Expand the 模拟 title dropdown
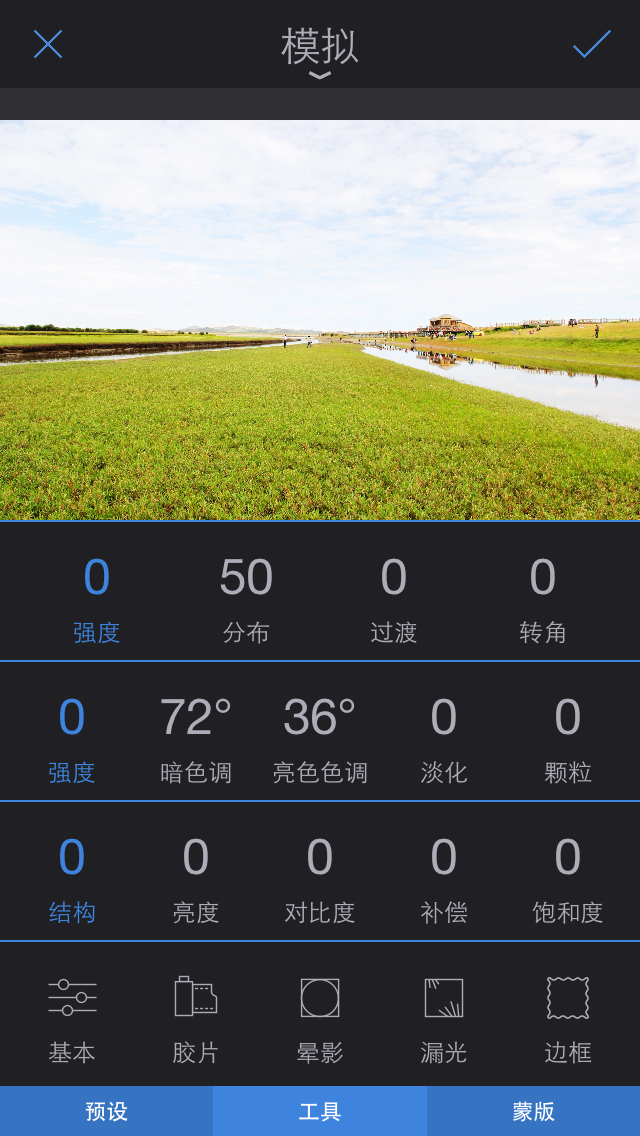 [x=320, y=52]
